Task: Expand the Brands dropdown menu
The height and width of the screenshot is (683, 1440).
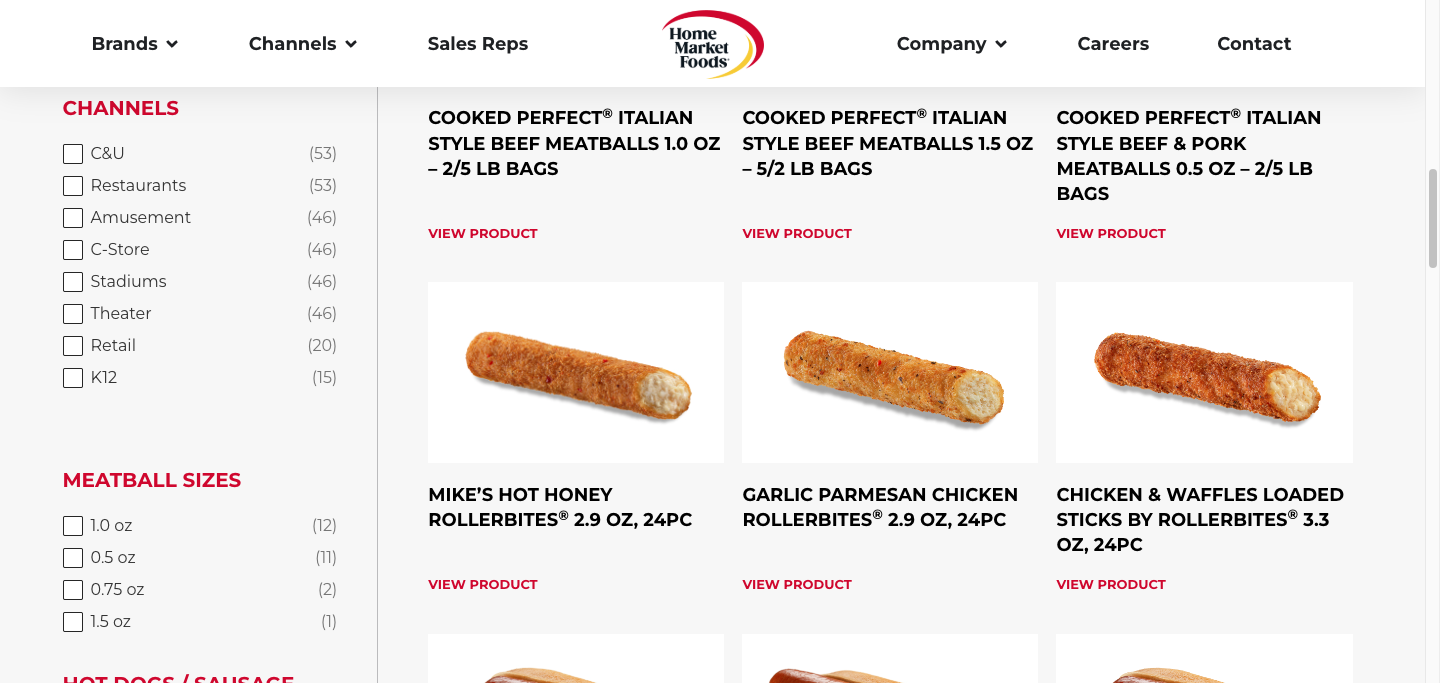Action: point(134,44)
